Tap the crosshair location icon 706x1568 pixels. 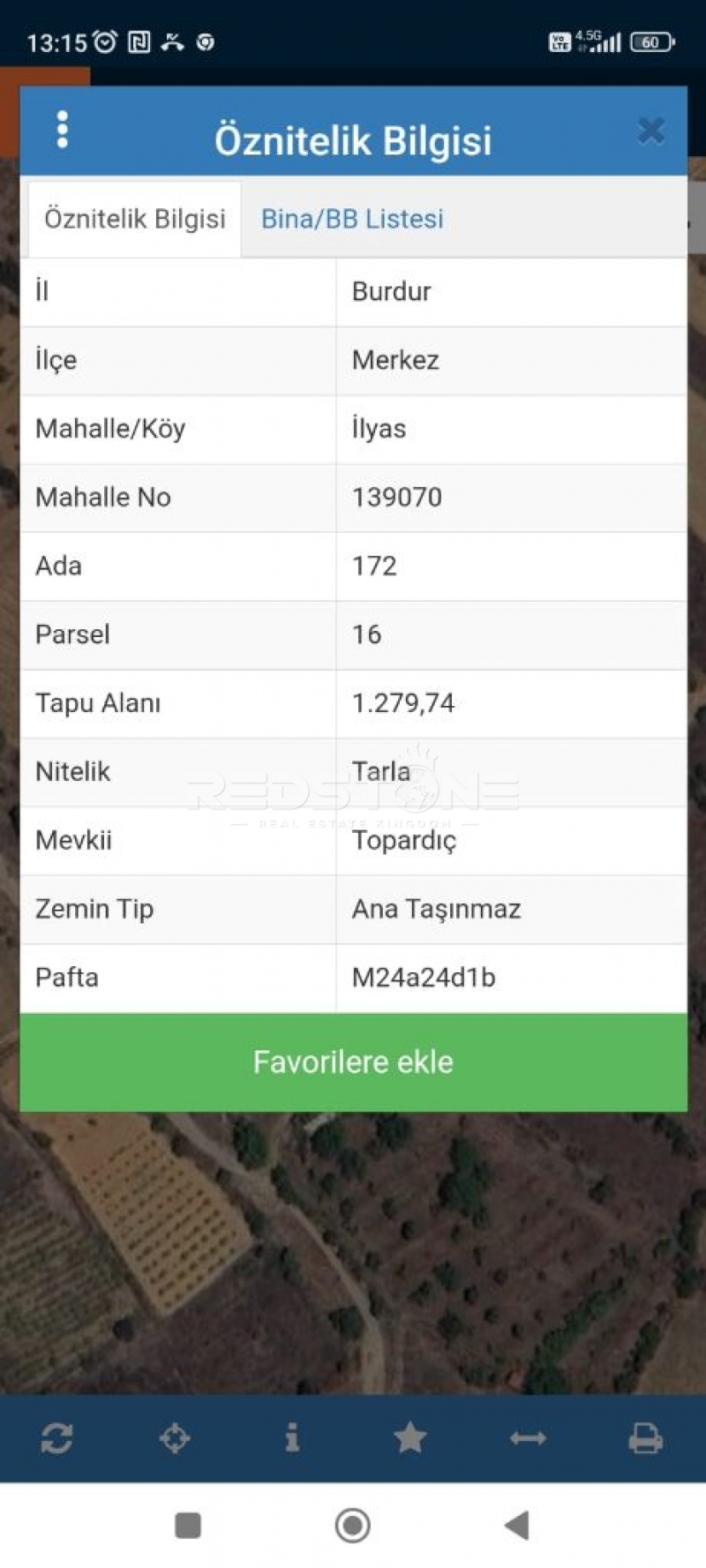point(175,1438)
